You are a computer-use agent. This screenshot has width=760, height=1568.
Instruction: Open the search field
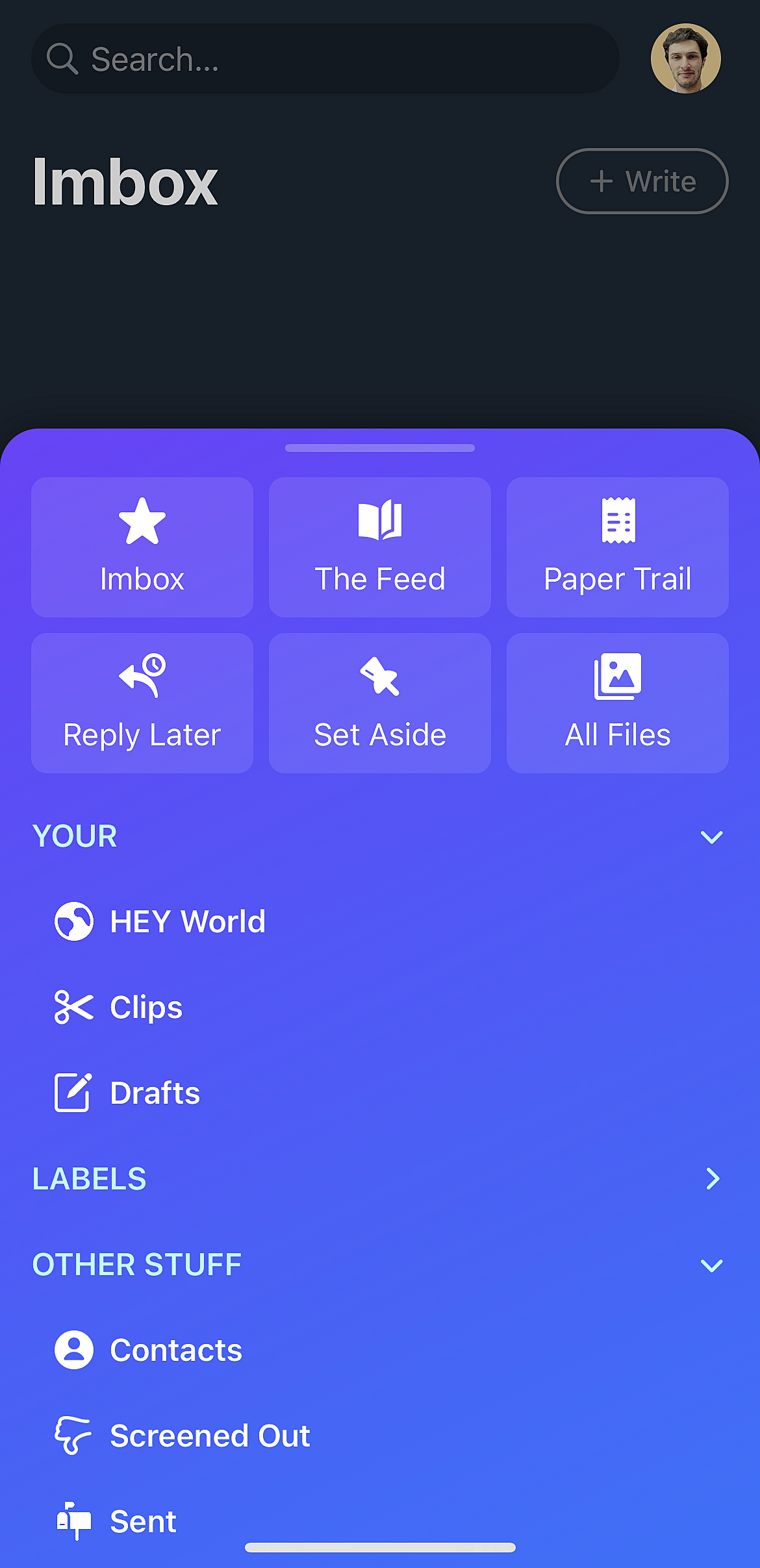point(325,59)
